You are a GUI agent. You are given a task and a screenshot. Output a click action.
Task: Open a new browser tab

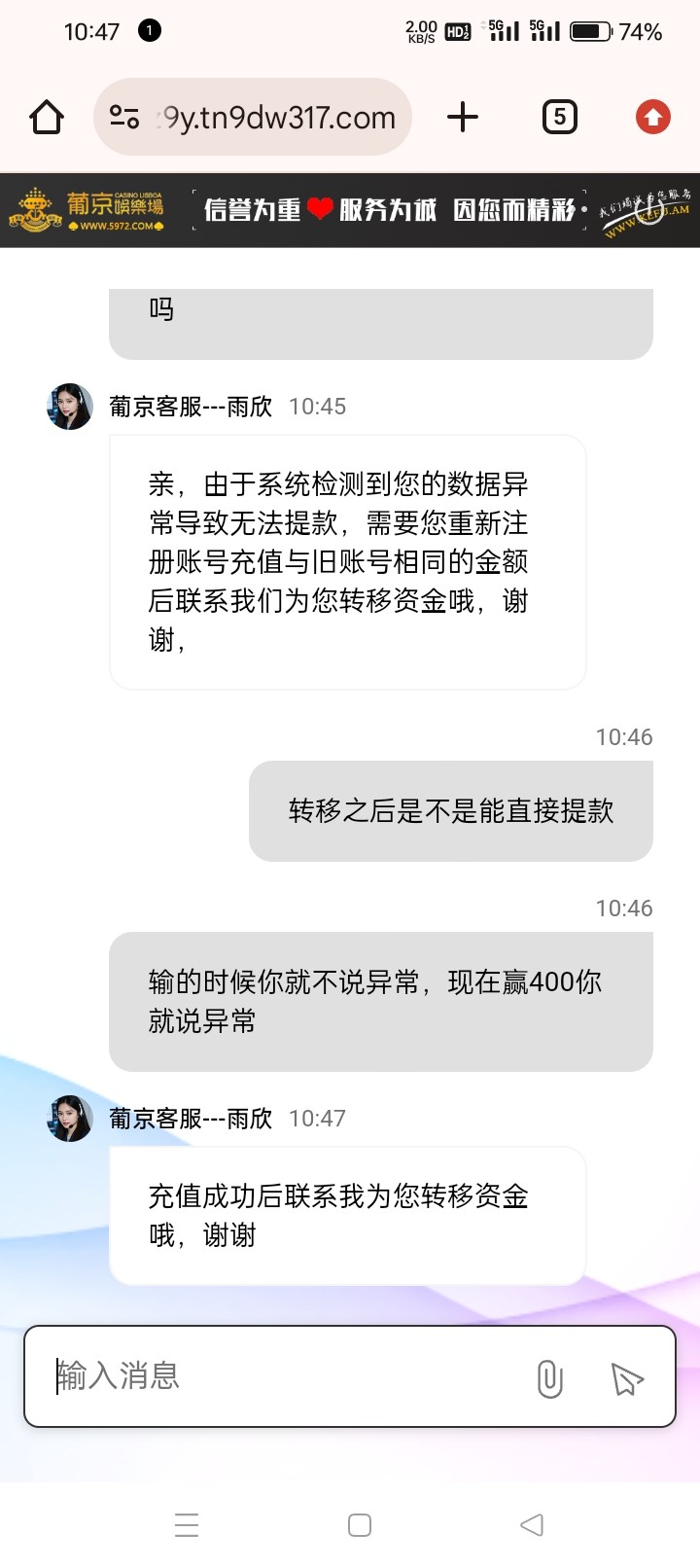pyautogui.click(x=463, y=118)
